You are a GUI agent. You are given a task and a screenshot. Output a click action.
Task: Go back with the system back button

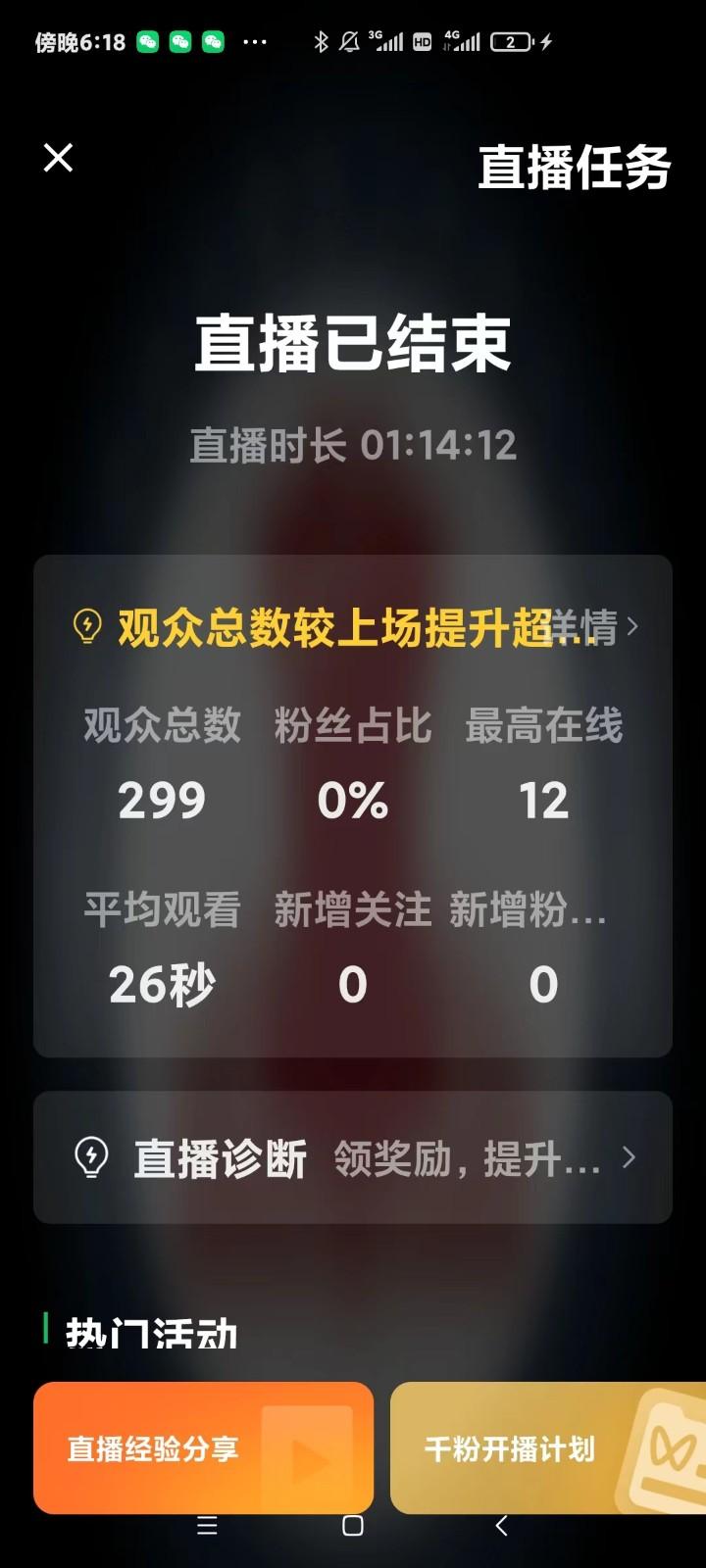[x=501, y=1526]
